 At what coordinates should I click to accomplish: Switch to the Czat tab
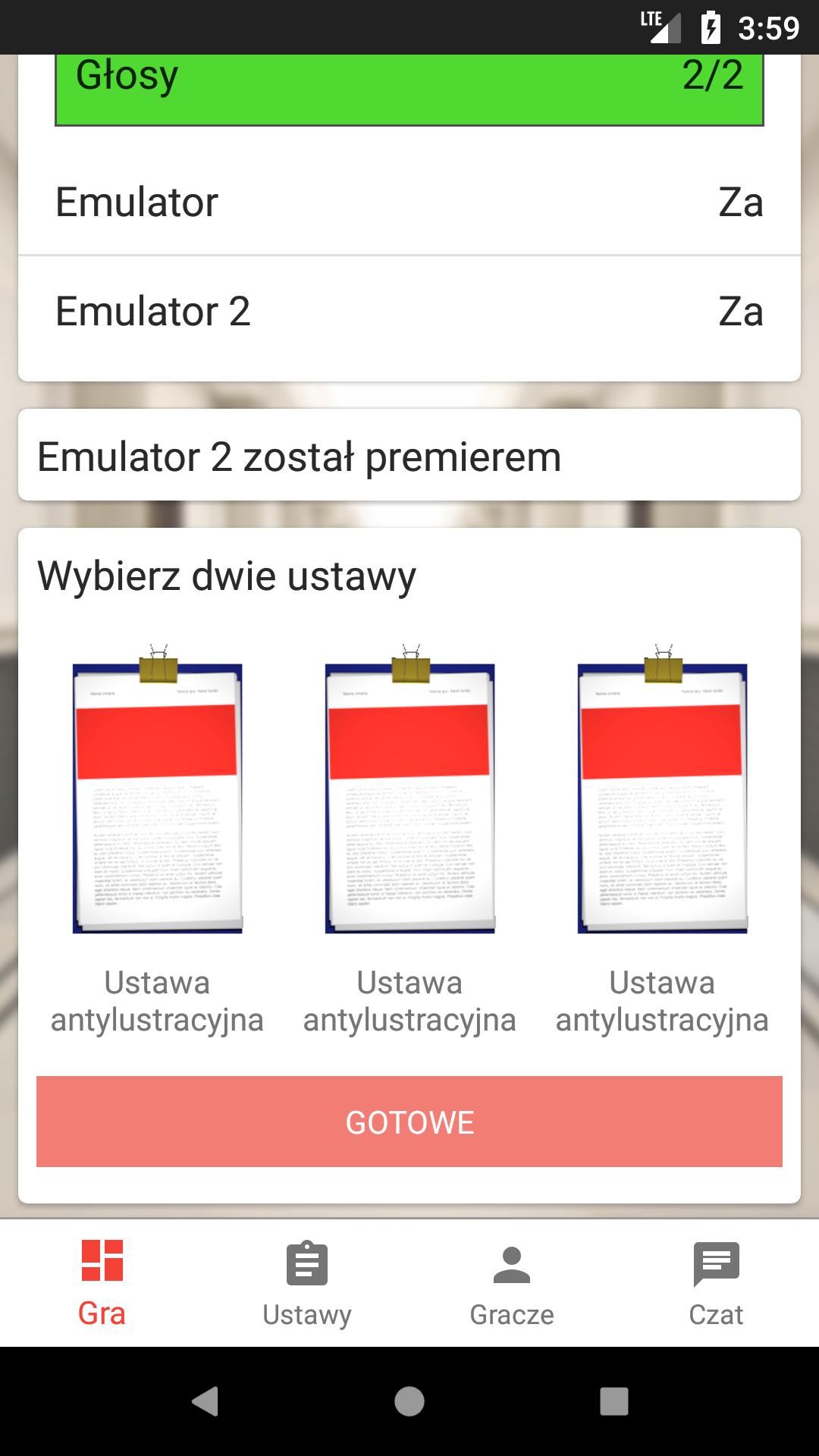click(x=716, y=1282)
